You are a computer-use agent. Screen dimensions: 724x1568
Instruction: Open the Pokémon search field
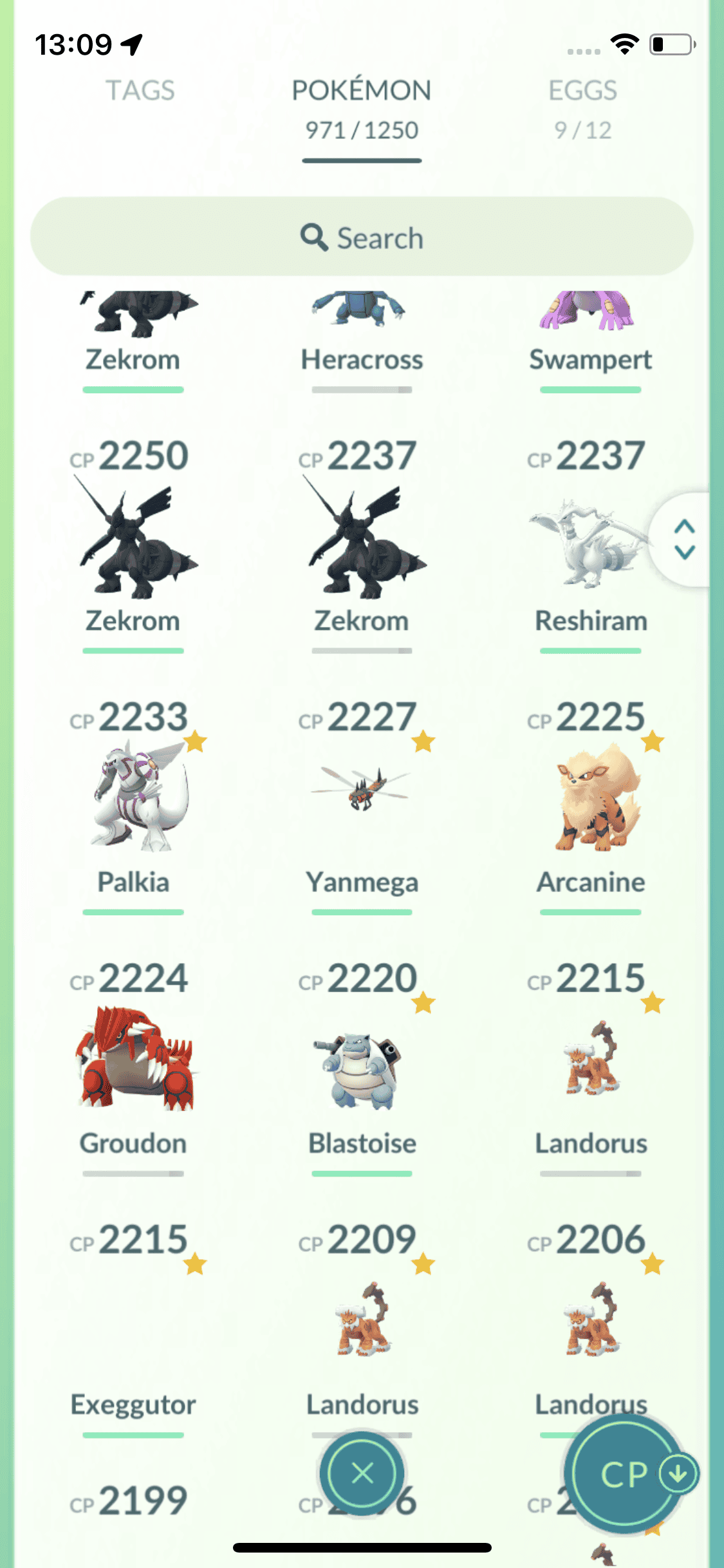coord(362,238)
